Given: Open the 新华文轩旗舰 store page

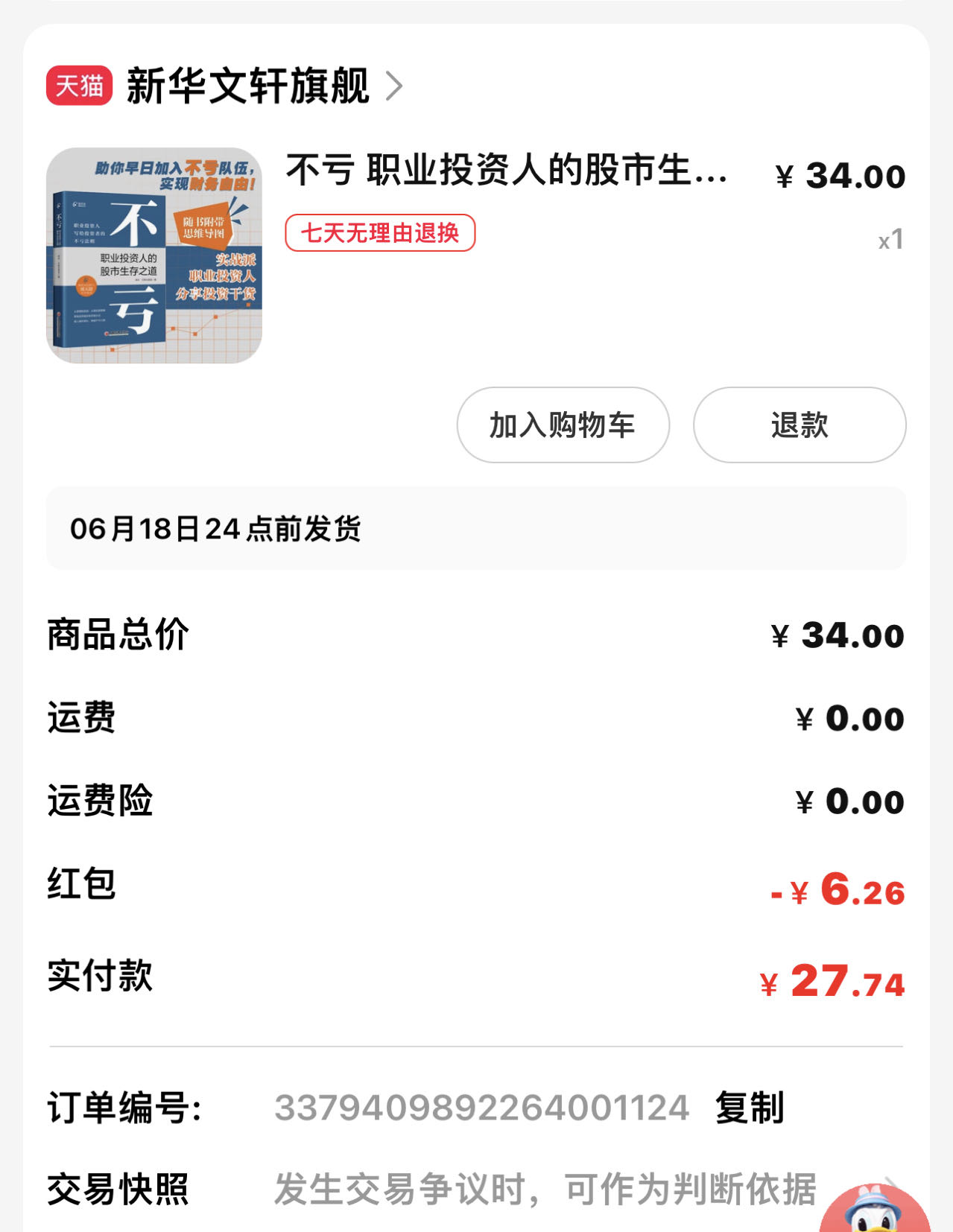Looking at the screenshot, I should point(248,86).
